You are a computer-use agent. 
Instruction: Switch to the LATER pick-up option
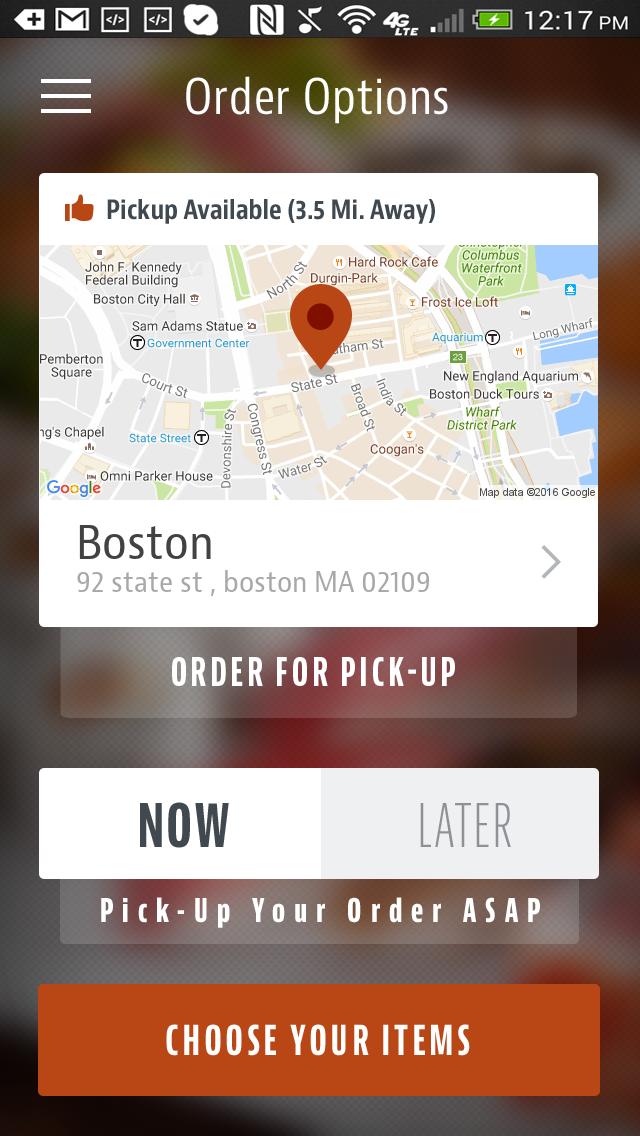461,824
